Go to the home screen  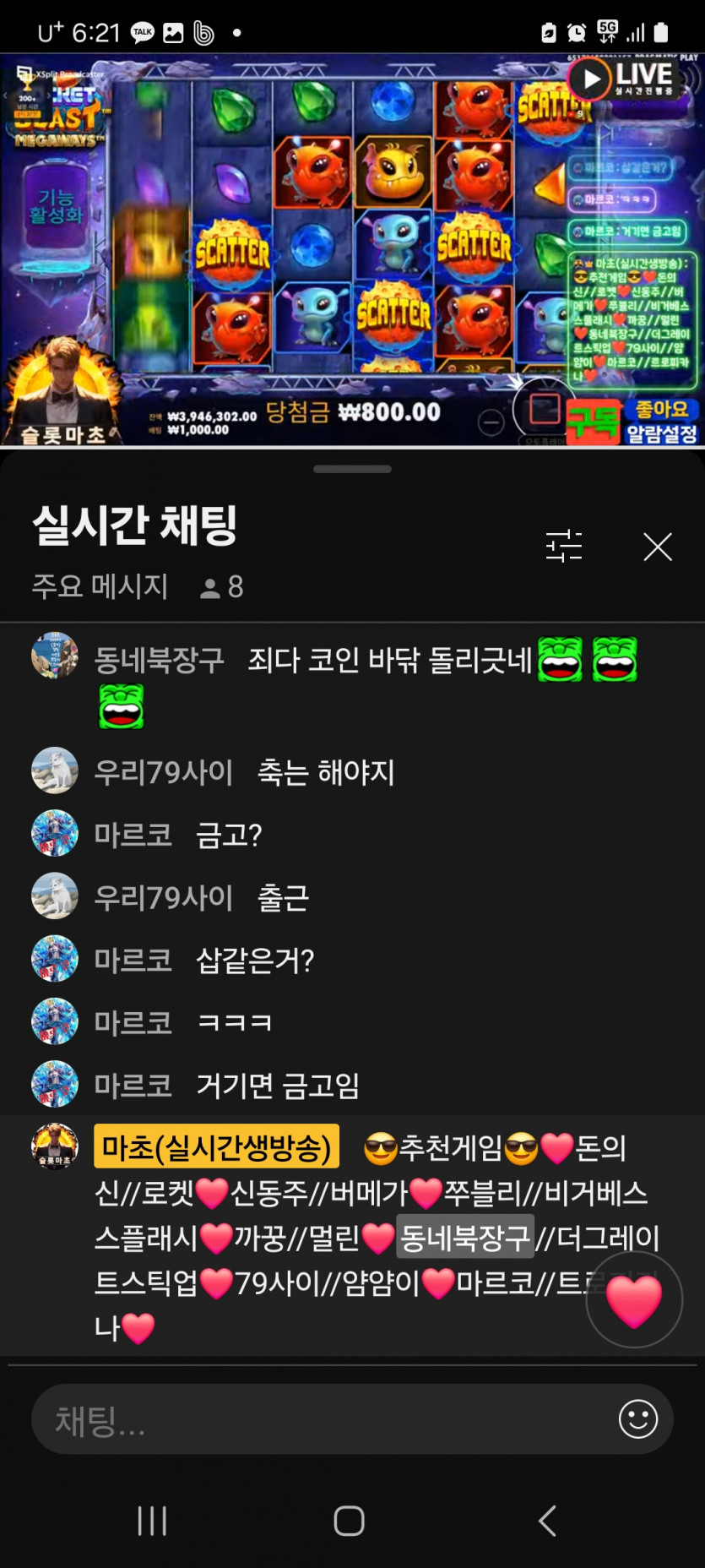point(349,1521)
